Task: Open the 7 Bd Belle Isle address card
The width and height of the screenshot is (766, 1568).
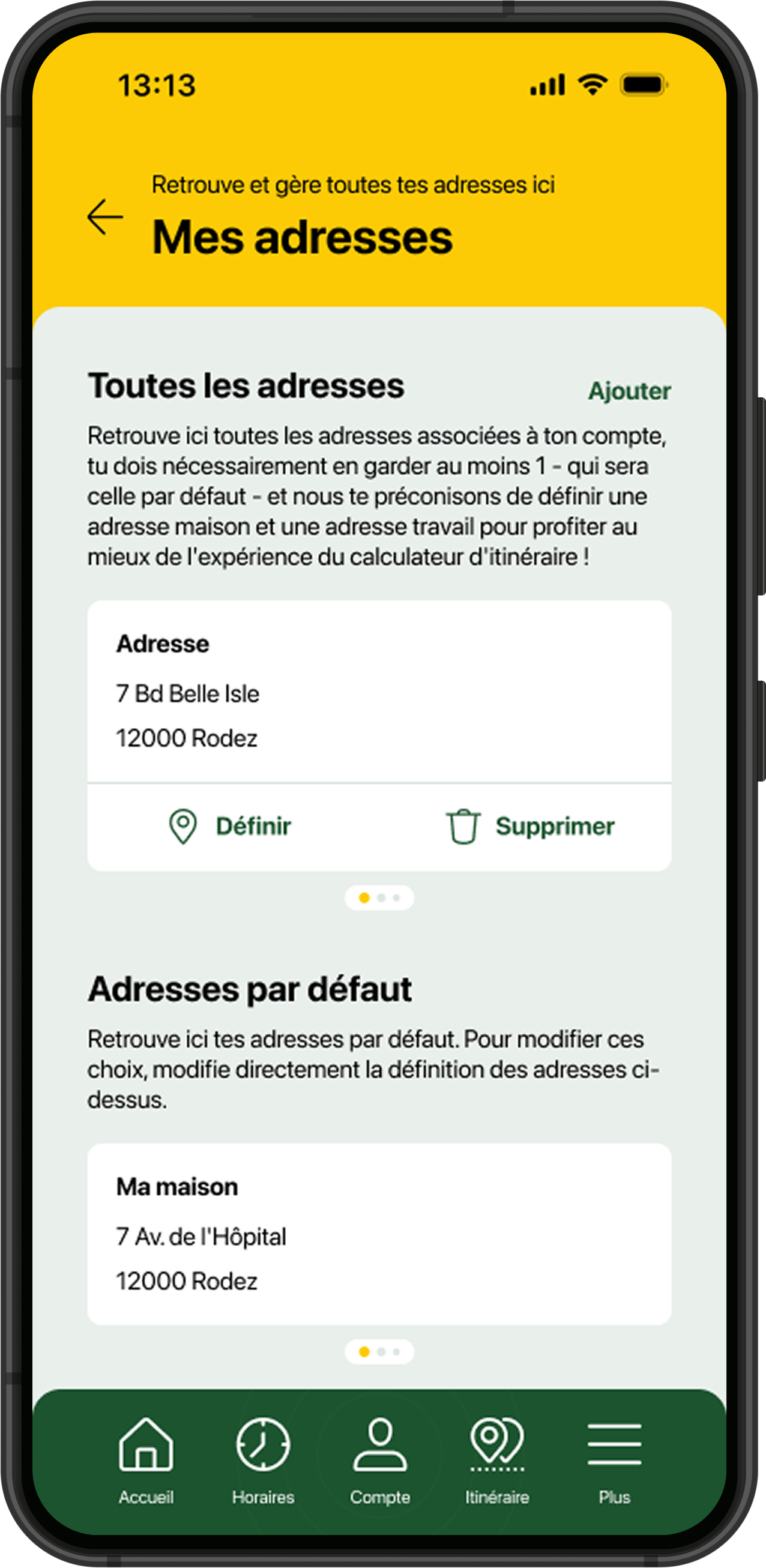Action: (x=379, y=691)
